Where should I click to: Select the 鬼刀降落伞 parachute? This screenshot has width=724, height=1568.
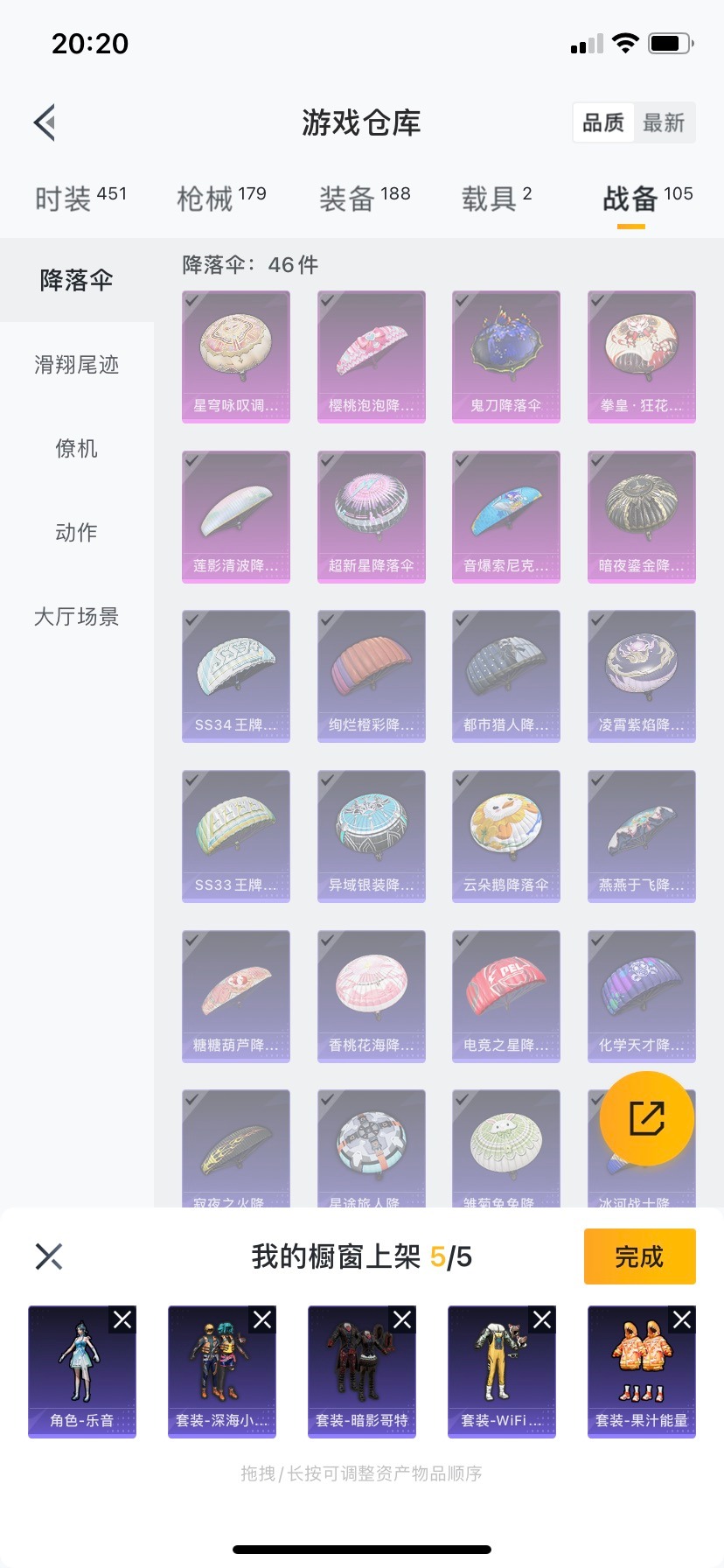505,356
